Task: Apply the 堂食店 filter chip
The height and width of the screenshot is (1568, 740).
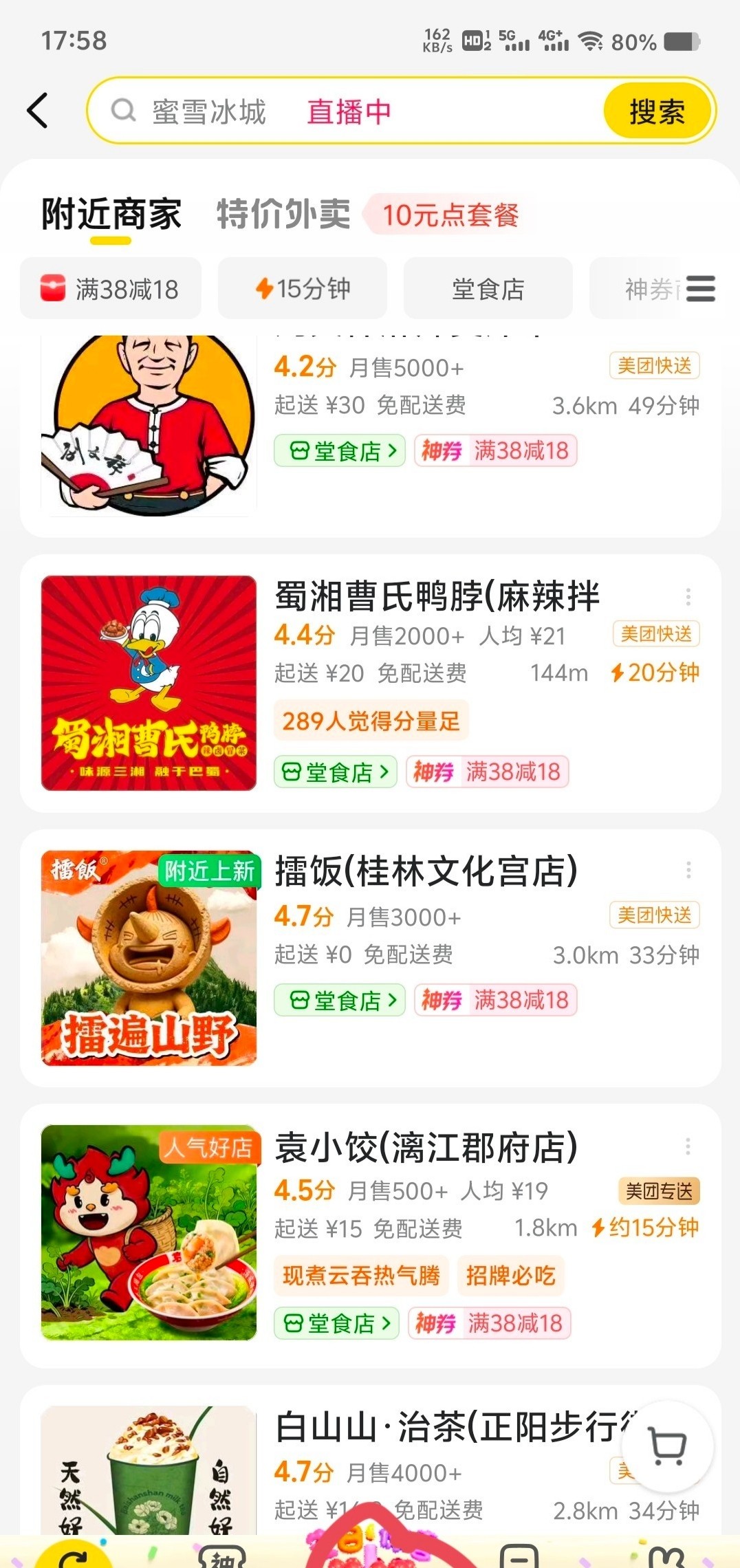Action: [488, 289]
